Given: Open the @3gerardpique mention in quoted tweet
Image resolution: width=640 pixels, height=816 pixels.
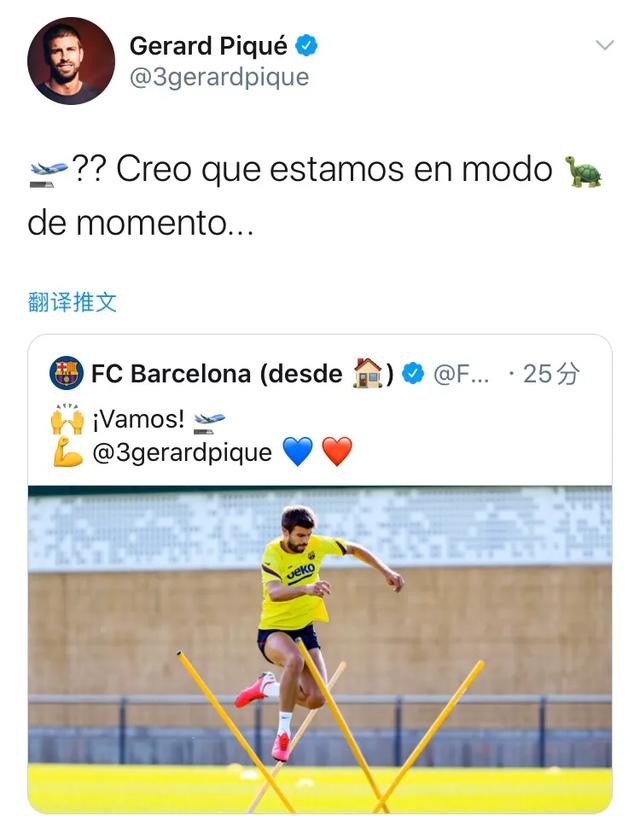Looking at the screenshot, I should pos(181,452).
